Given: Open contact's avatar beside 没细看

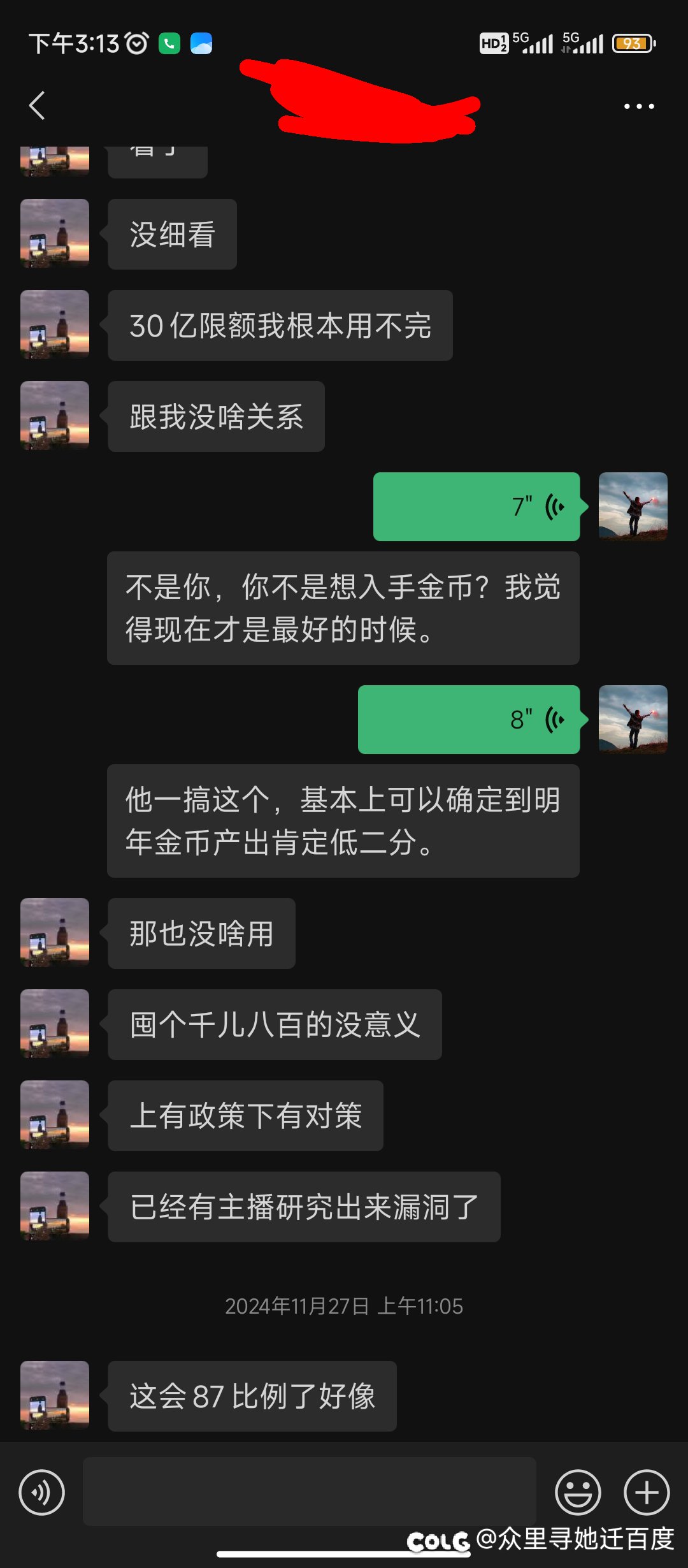Looking at the screenshot, I should point(55,233).
